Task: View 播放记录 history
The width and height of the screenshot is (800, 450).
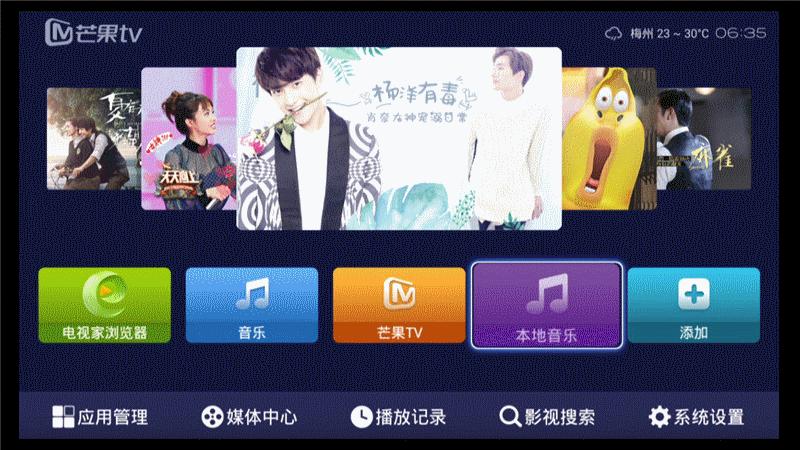Action: click(x=398, y=417)
